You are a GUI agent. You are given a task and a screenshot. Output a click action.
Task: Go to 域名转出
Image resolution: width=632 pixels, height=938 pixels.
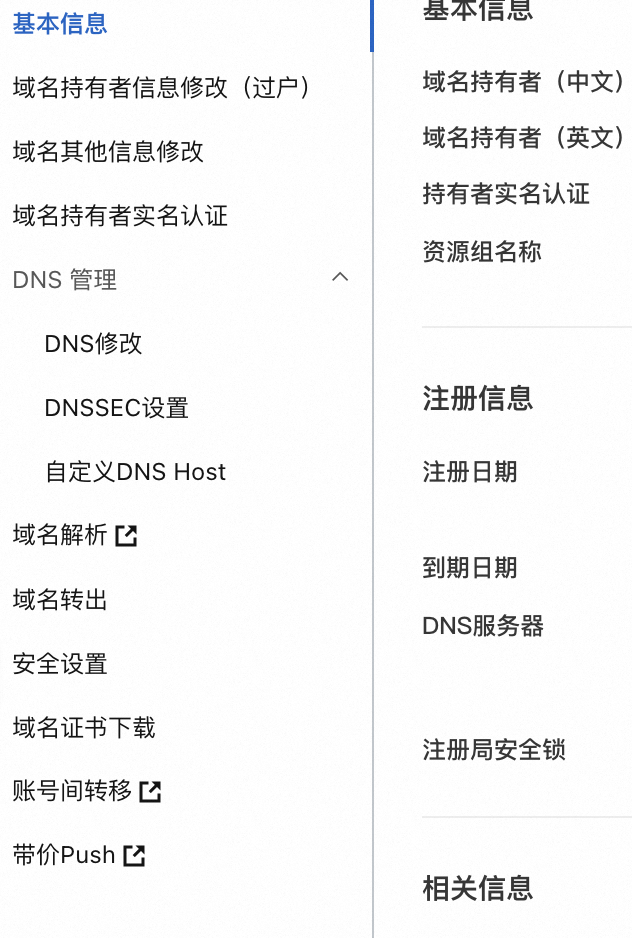60,600
